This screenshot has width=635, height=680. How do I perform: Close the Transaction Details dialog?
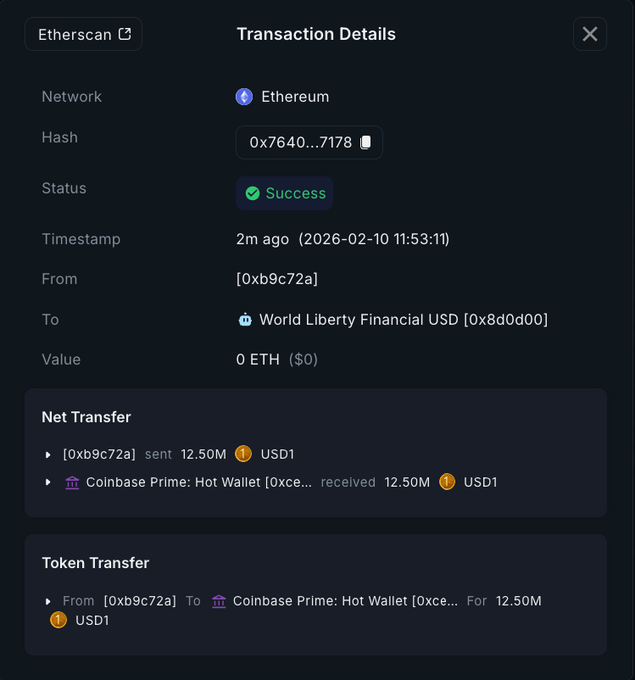(590, 34)
